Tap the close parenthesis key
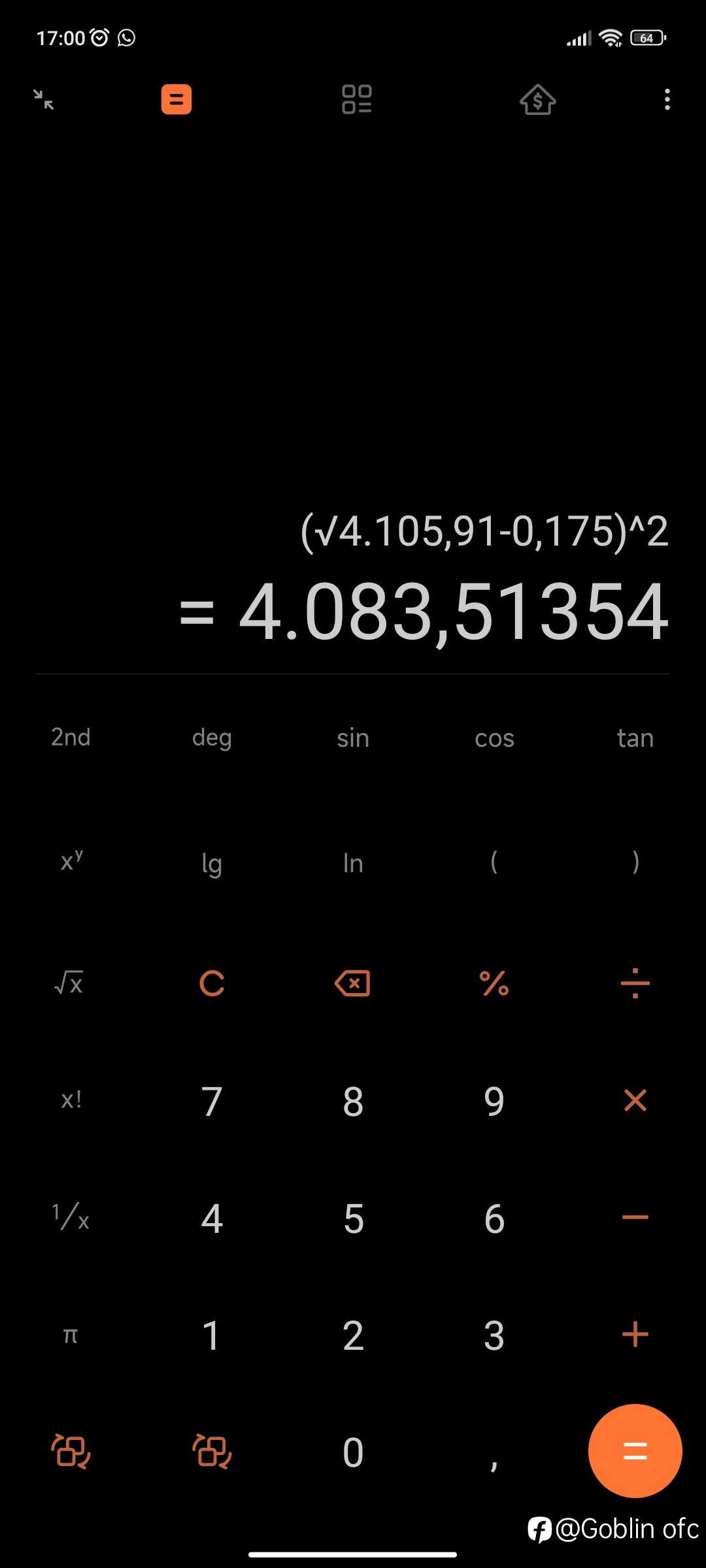Image resolution: width=706 pixels, height=1568 pixels. coord(635,862)
